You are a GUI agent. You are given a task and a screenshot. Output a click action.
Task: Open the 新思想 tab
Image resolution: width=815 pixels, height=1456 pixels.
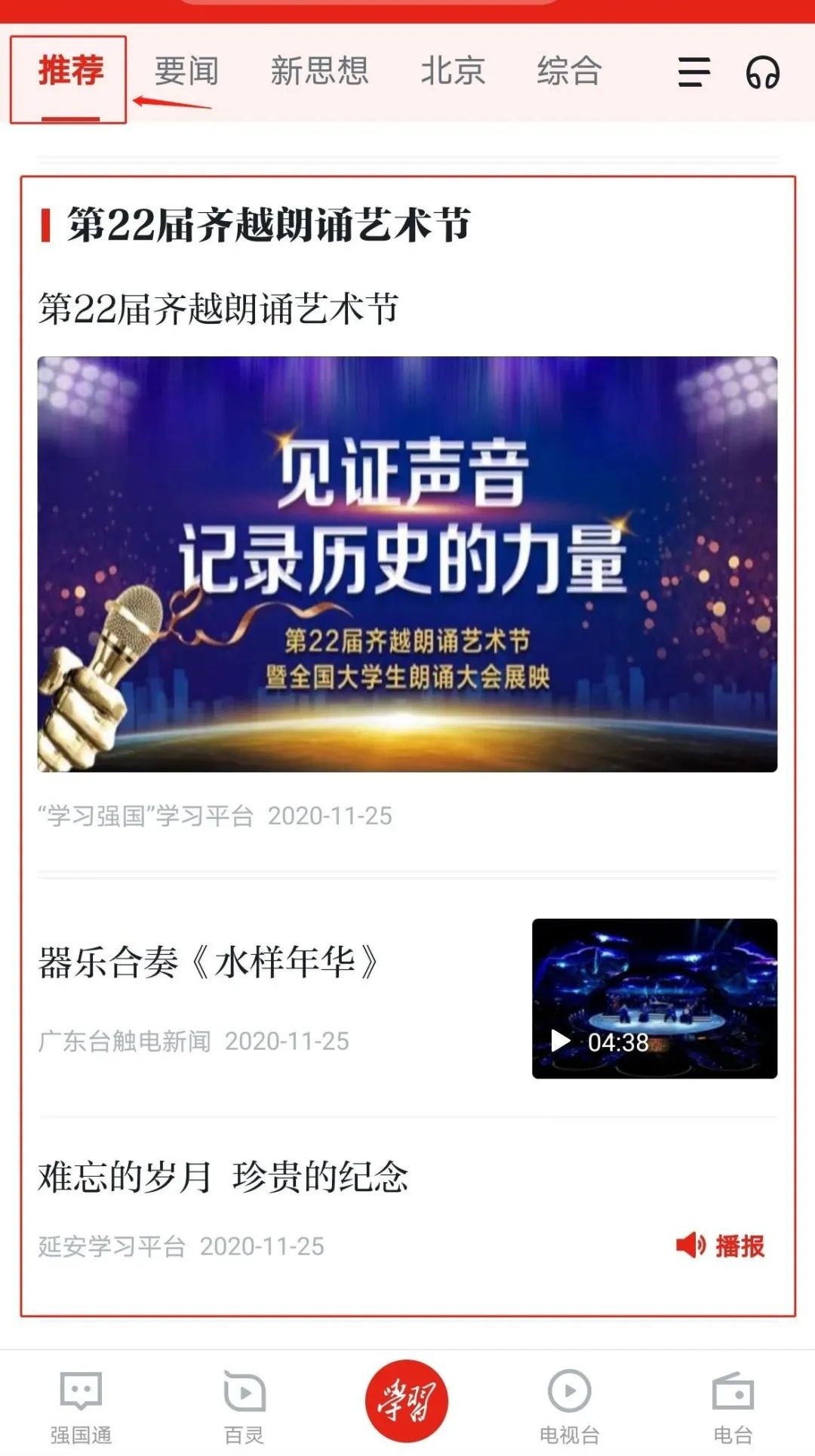(319, 72)
